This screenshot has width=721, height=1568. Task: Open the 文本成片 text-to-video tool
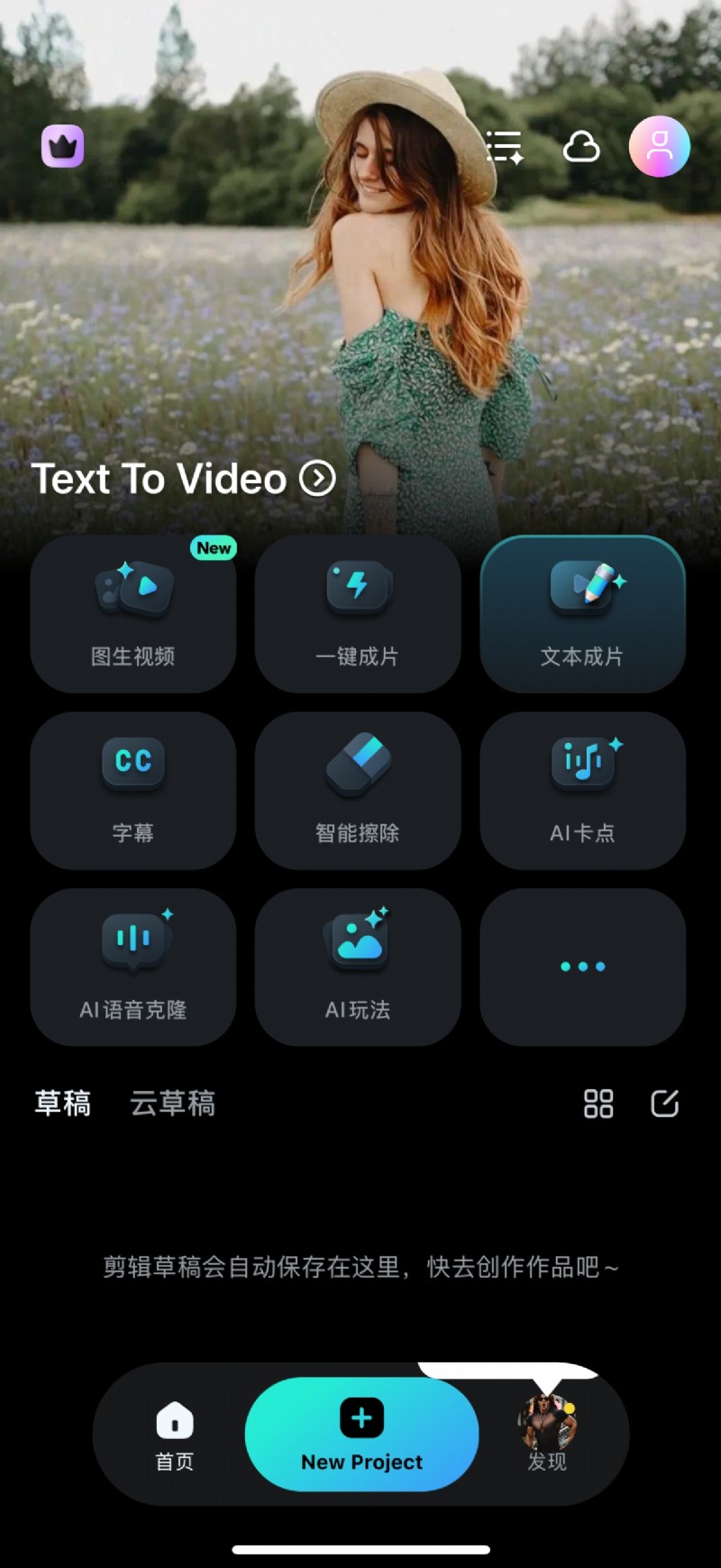coord(582,613)
